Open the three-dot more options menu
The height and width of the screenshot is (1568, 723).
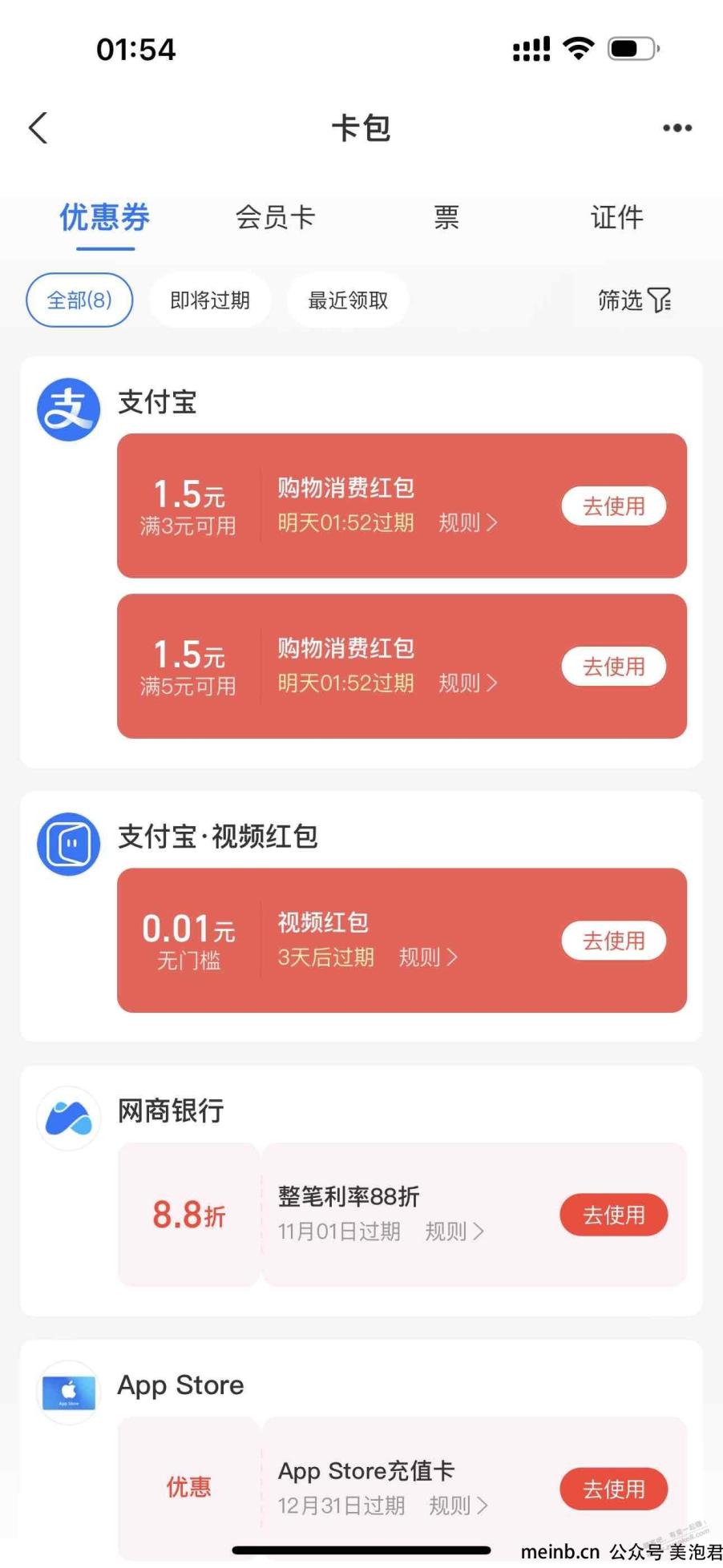[x=677, y=128]
